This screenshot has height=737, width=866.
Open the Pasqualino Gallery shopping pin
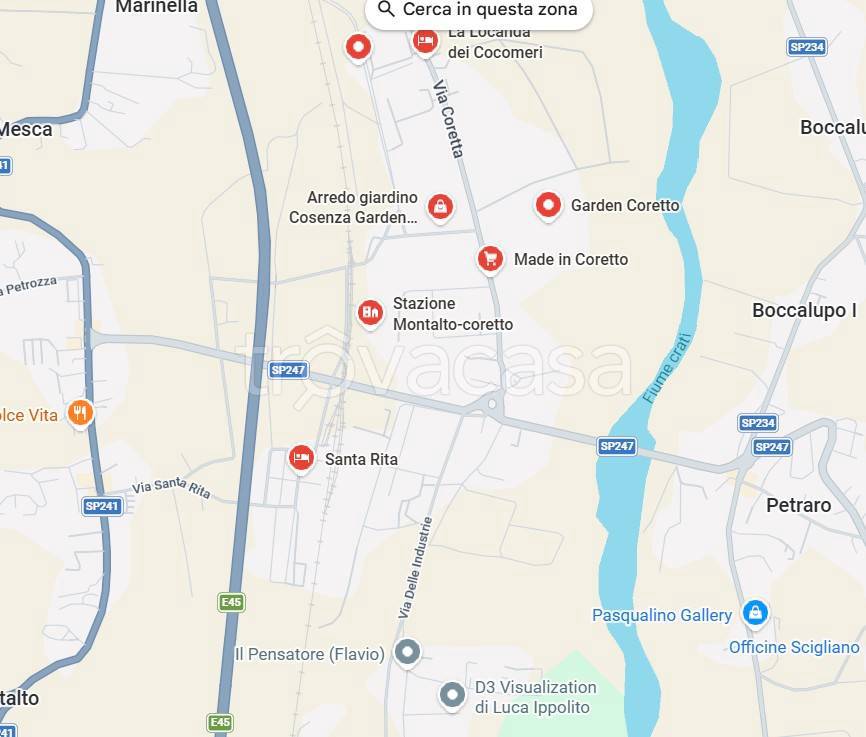click(x=755, y=612)
